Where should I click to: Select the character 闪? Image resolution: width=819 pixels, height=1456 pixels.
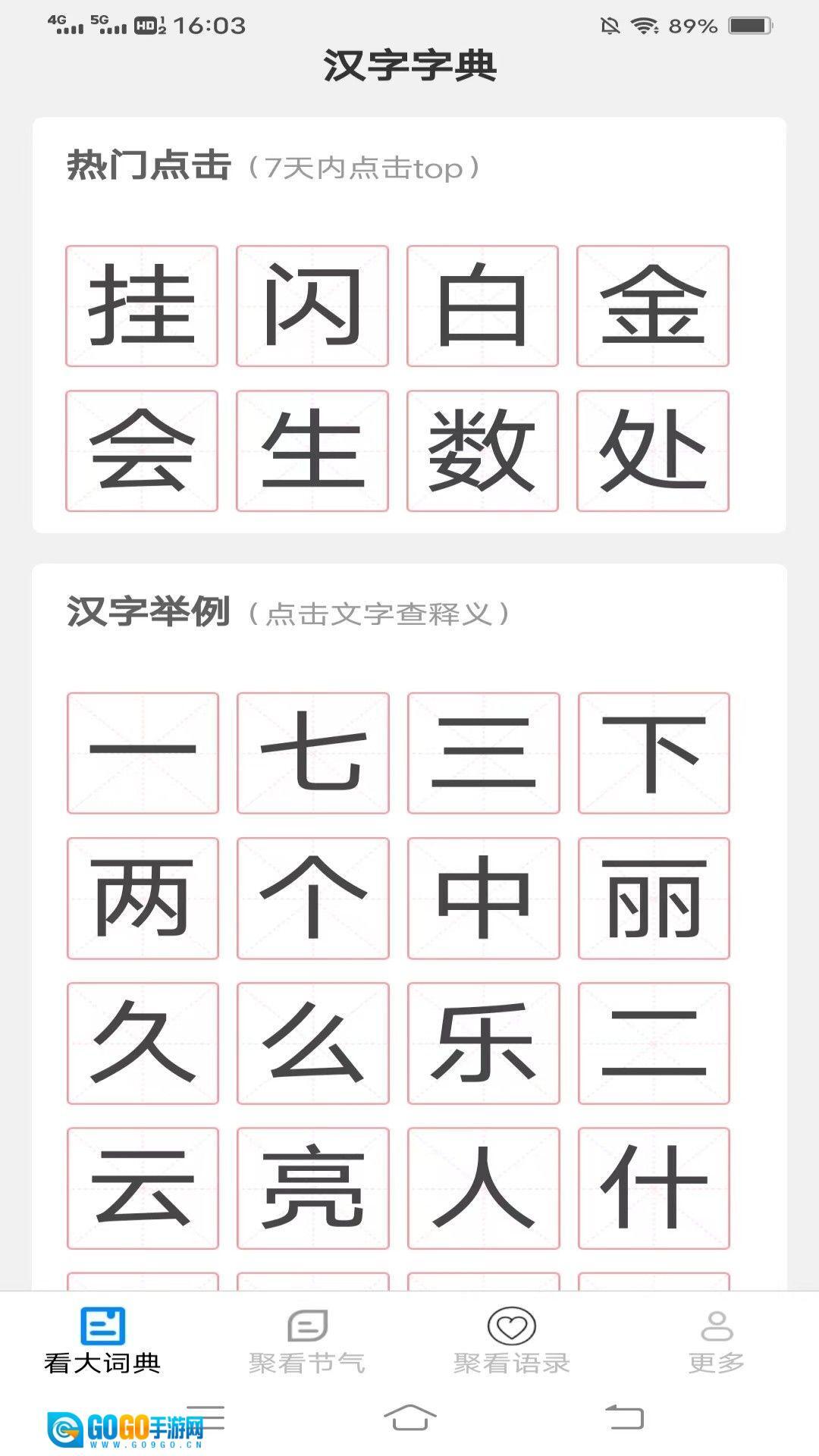312,306
